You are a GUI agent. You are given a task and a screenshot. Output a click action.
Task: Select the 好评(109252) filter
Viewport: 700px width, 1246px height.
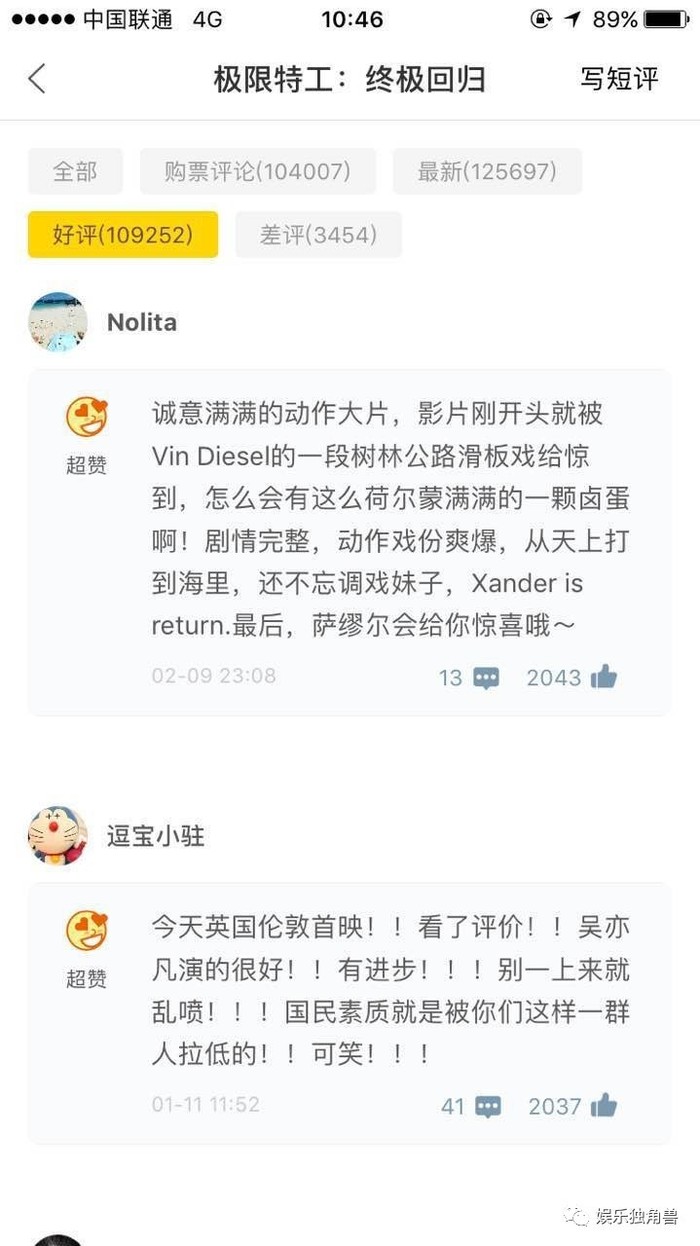tap(122, 235)
